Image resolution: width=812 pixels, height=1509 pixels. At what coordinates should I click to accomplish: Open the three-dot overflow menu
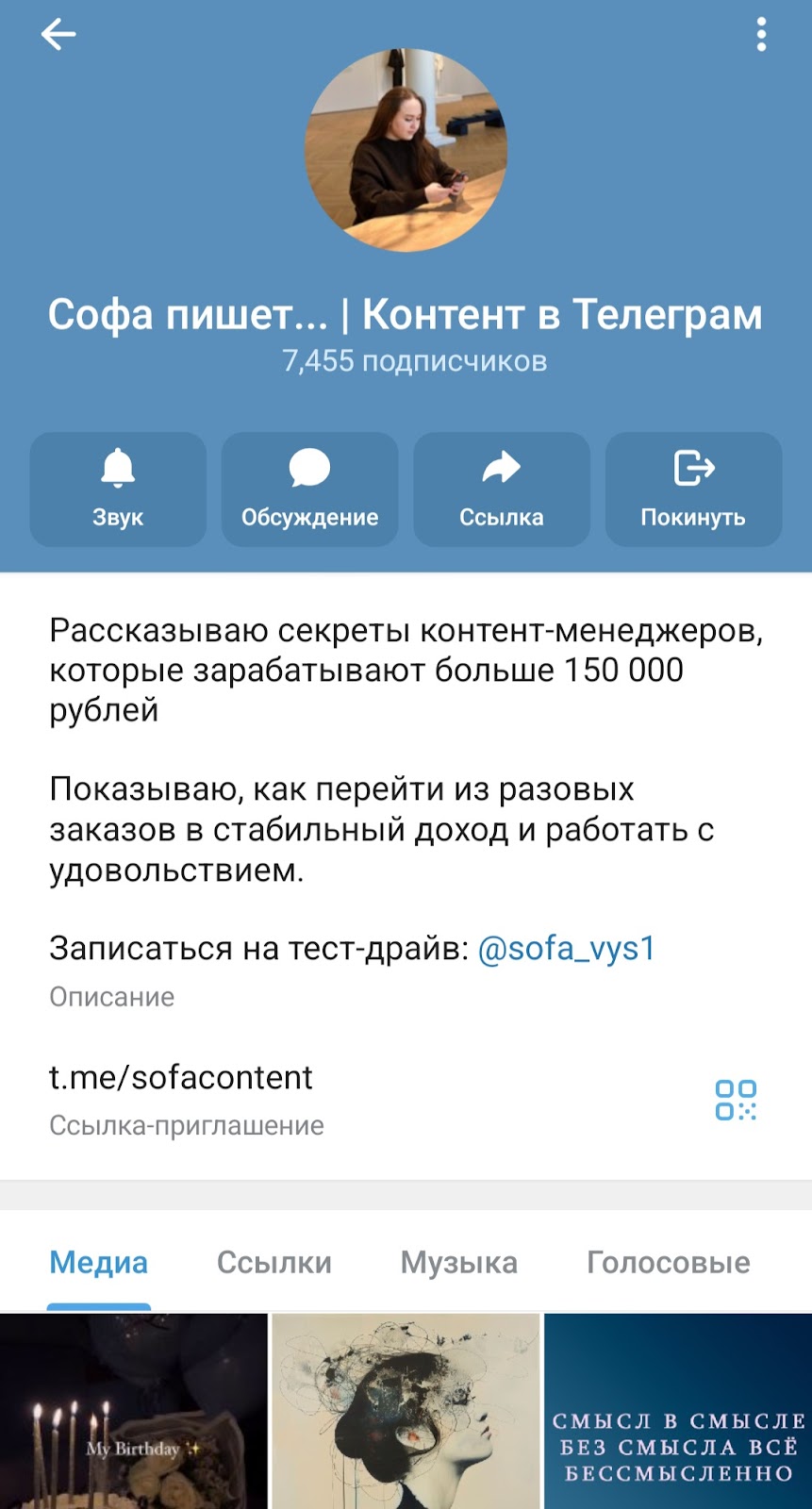[x=760, y=35]
